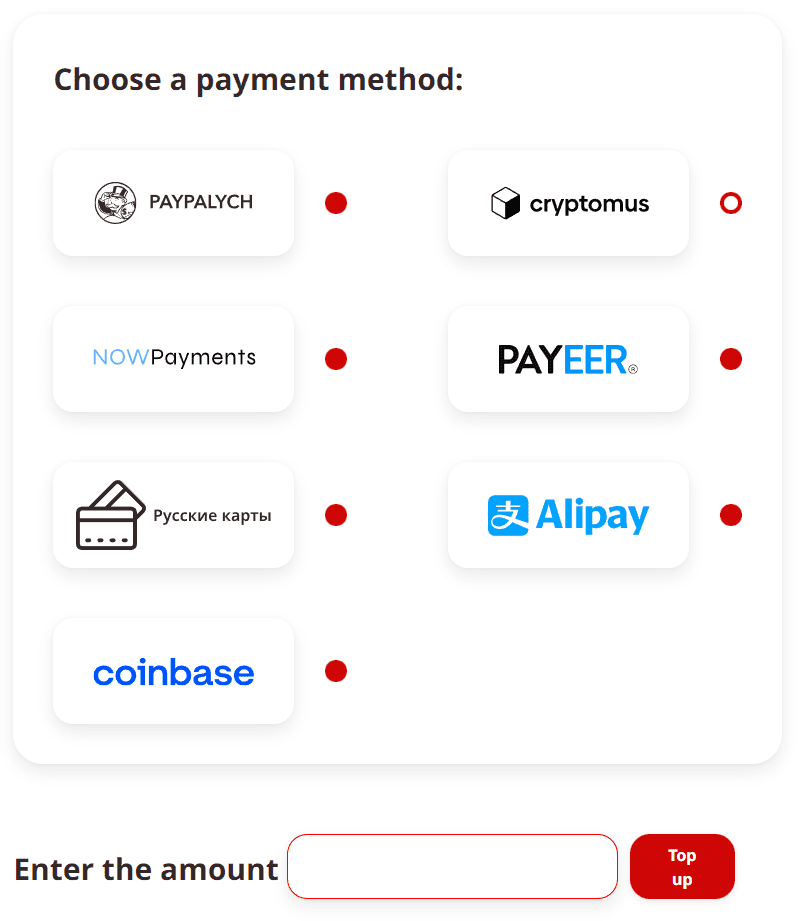Screen dimensions: 809x921
Task: Select the NOWPayments payment card
Action: (173, 358)
